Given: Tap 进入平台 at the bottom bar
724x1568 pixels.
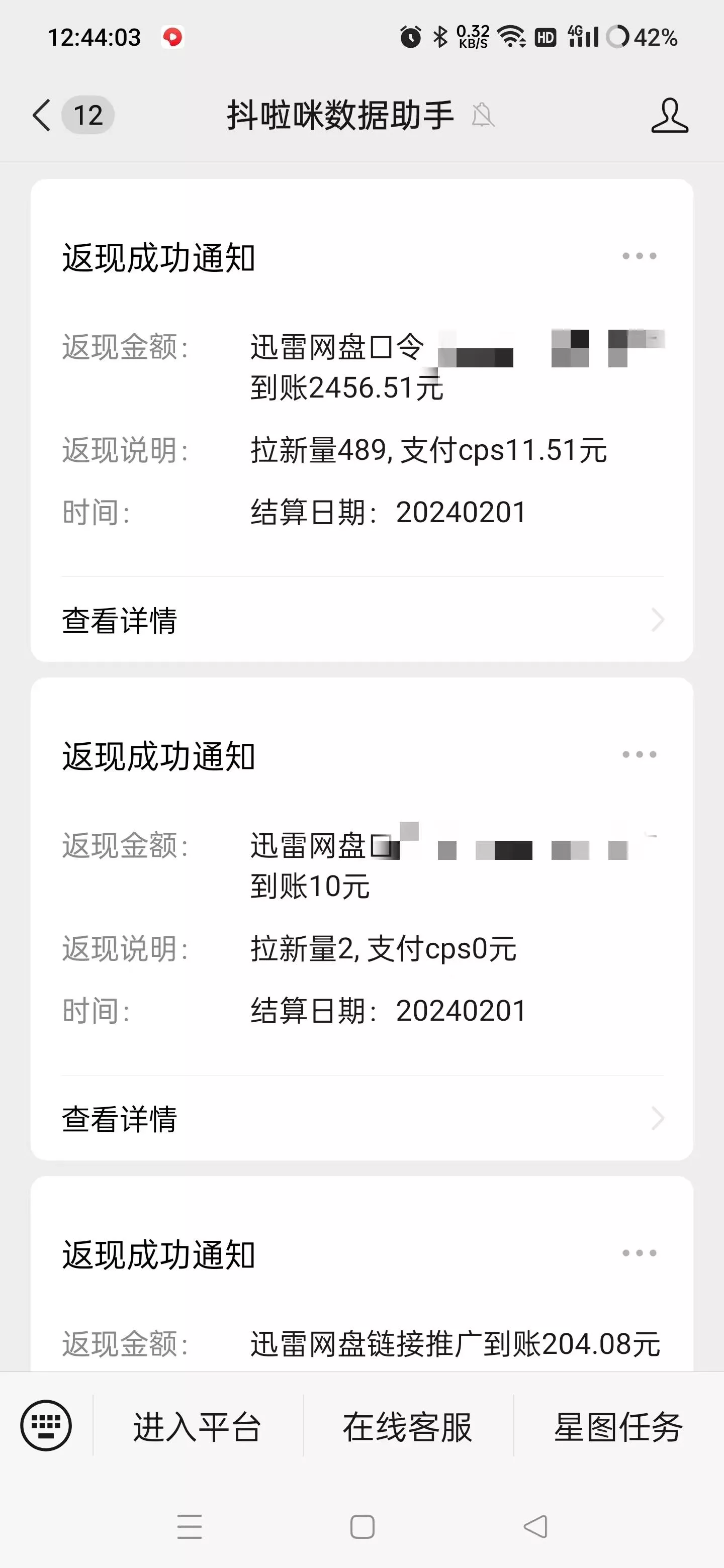Looking at the screenshot, I should pos(197,1426).
